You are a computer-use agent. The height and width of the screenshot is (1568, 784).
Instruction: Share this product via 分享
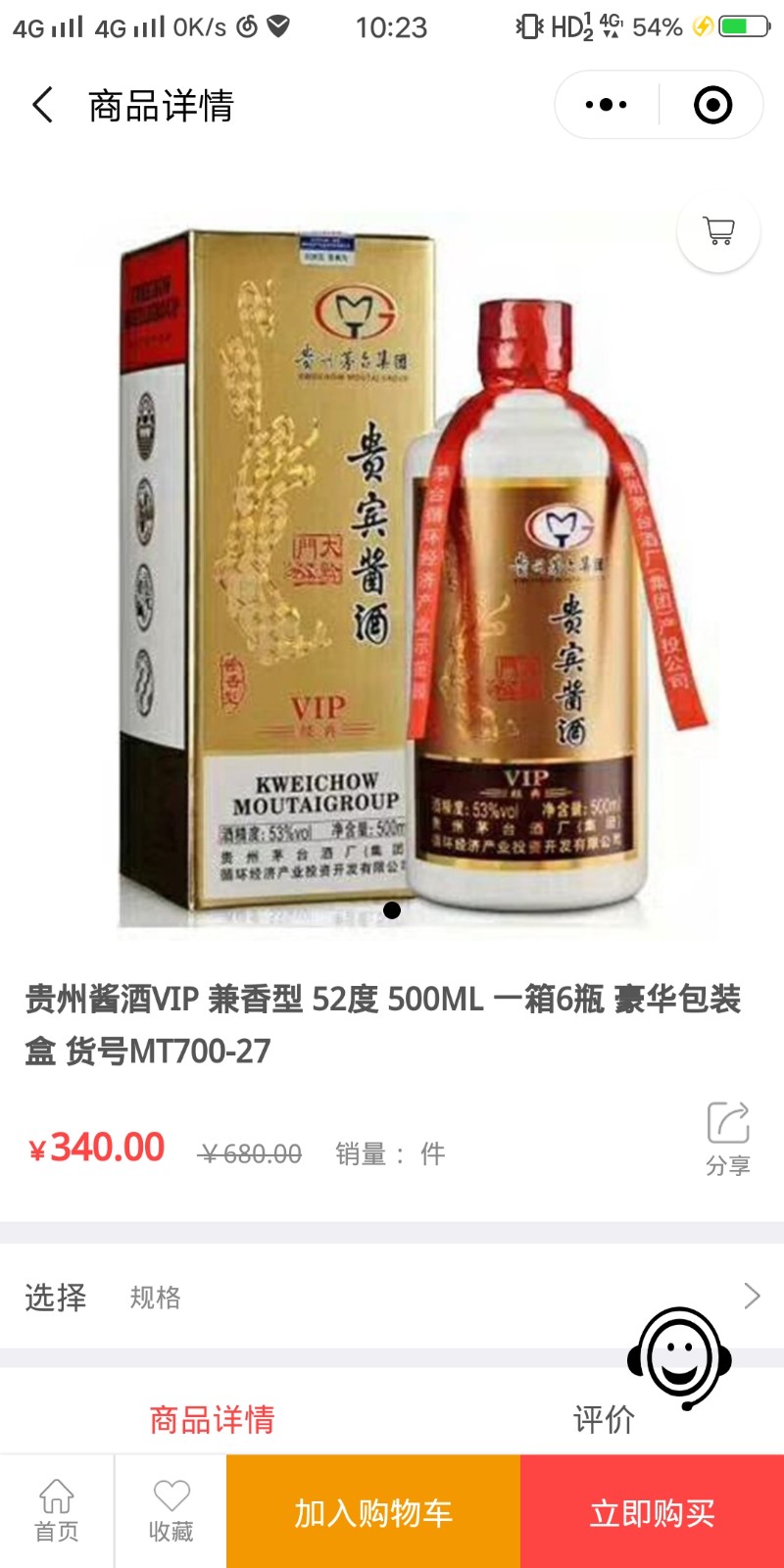coord(727,1137)
